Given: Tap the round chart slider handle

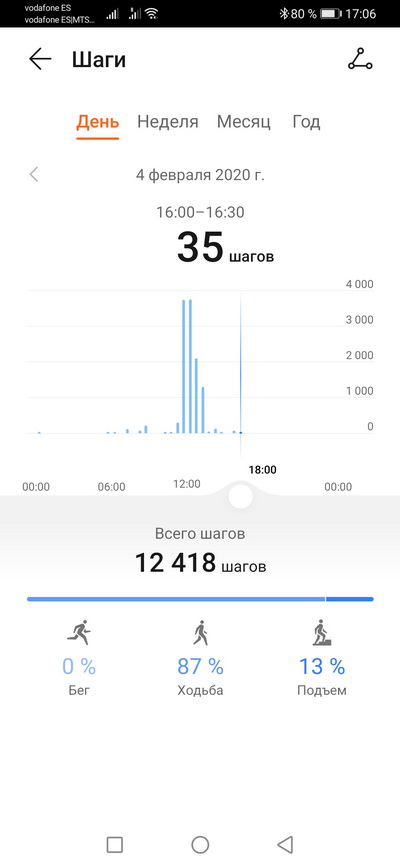Looking at the screenshot, I should tap(241, 496).
